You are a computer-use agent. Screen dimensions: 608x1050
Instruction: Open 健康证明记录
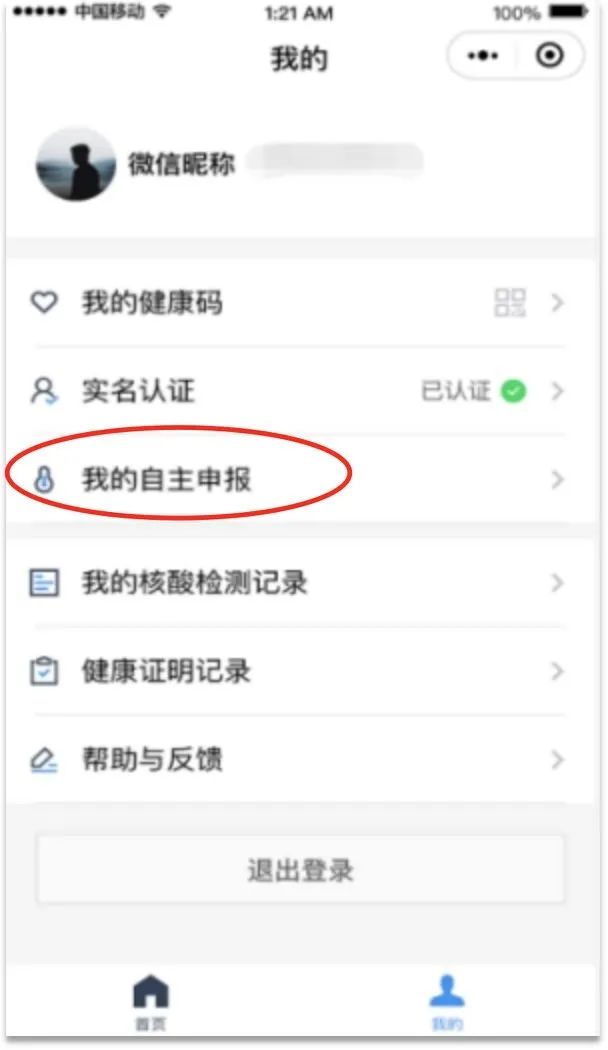pyautogui.click(x=299, y=671)
